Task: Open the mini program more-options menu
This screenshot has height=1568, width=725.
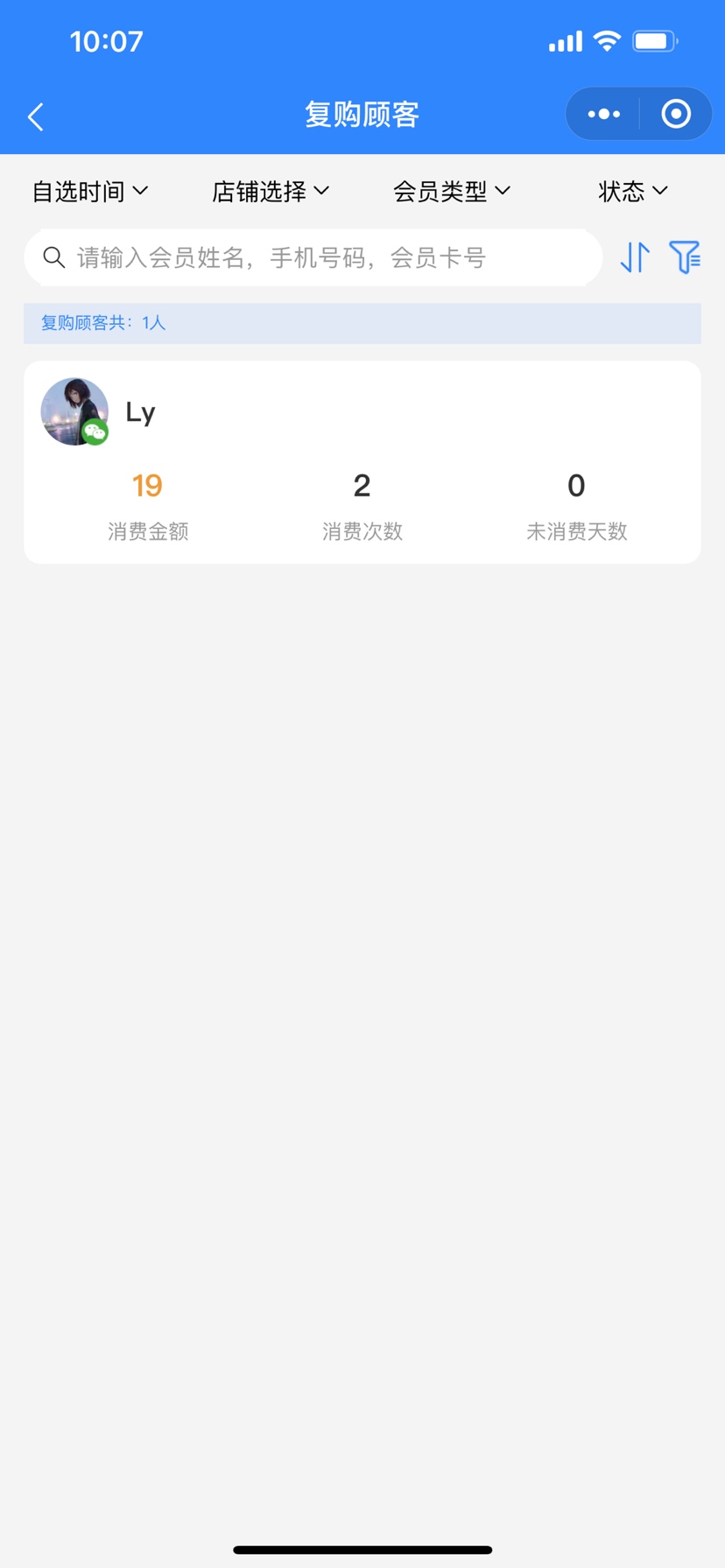Action: pos(603,114)
